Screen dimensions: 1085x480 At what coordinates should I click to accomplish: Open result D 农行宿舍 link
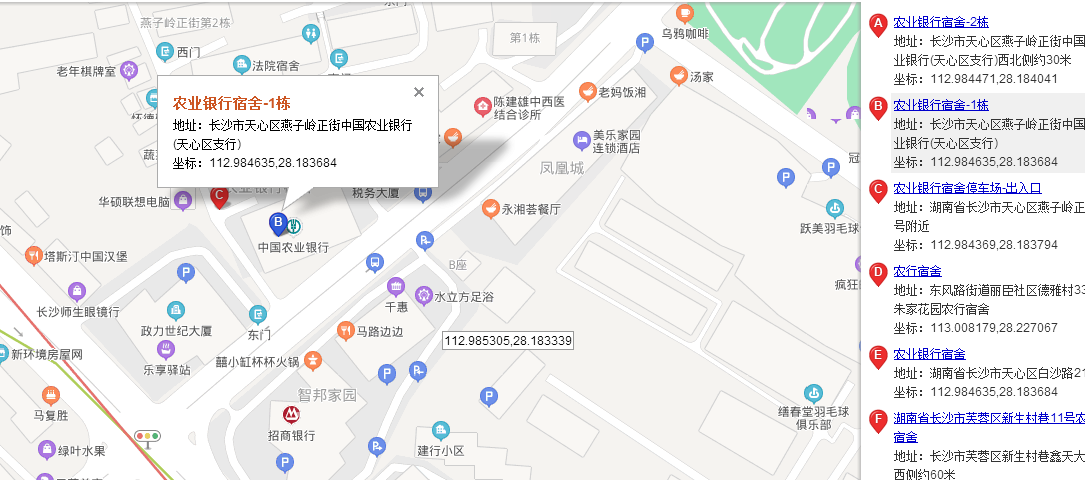pos(917,271)
